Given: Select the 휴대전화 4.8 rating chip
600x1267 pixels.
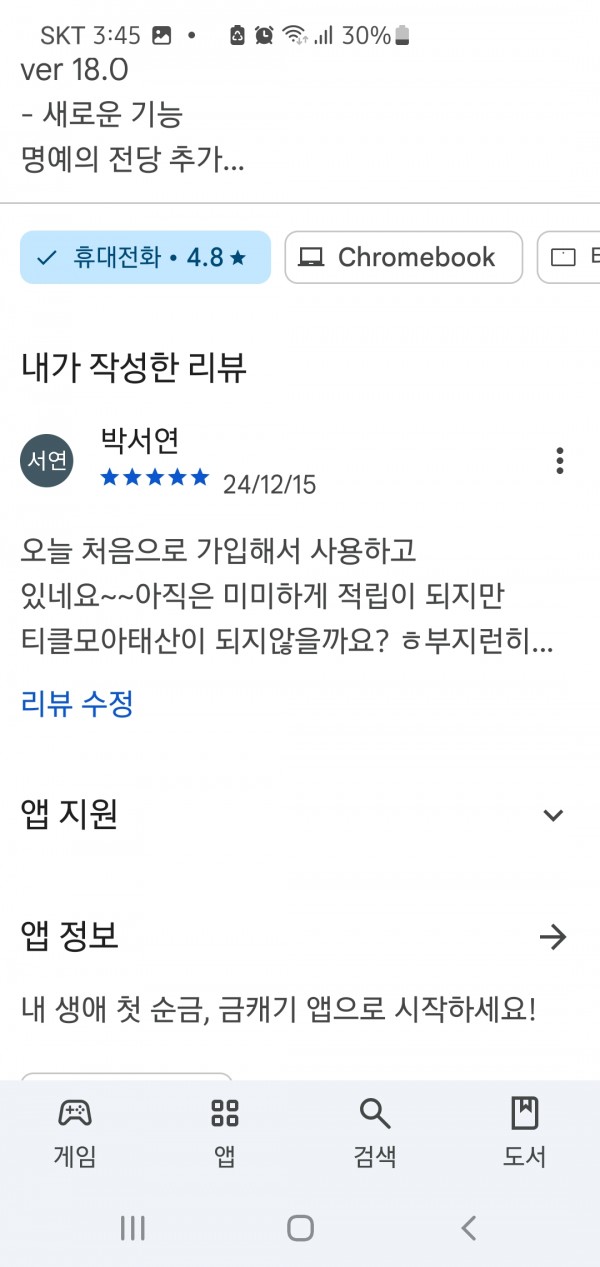Looking at the screenshot, I should click(145, 257).
